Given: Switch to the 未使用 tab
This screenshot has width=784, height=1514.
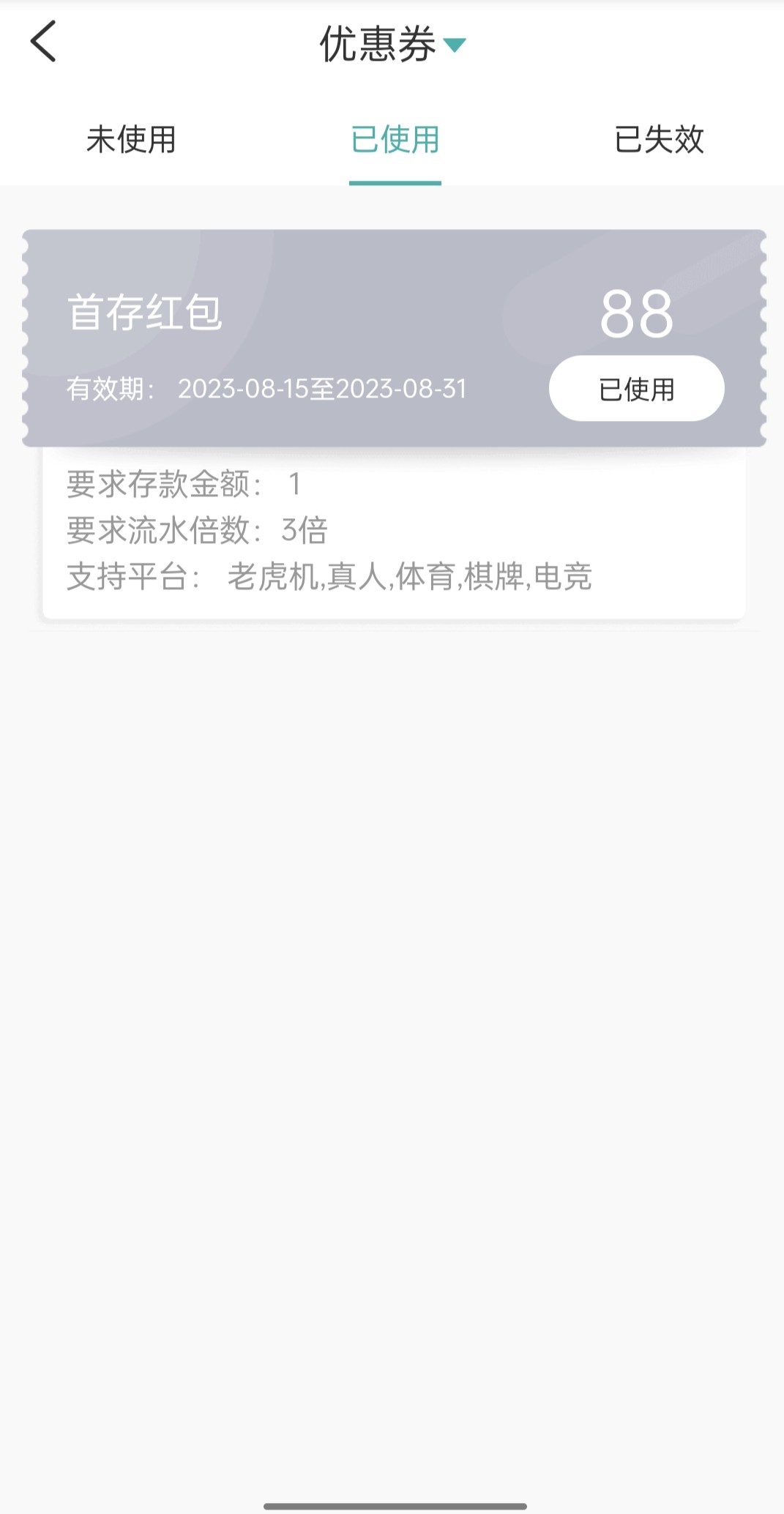Looking at the screenshot, I should click(x=131, y=139).
